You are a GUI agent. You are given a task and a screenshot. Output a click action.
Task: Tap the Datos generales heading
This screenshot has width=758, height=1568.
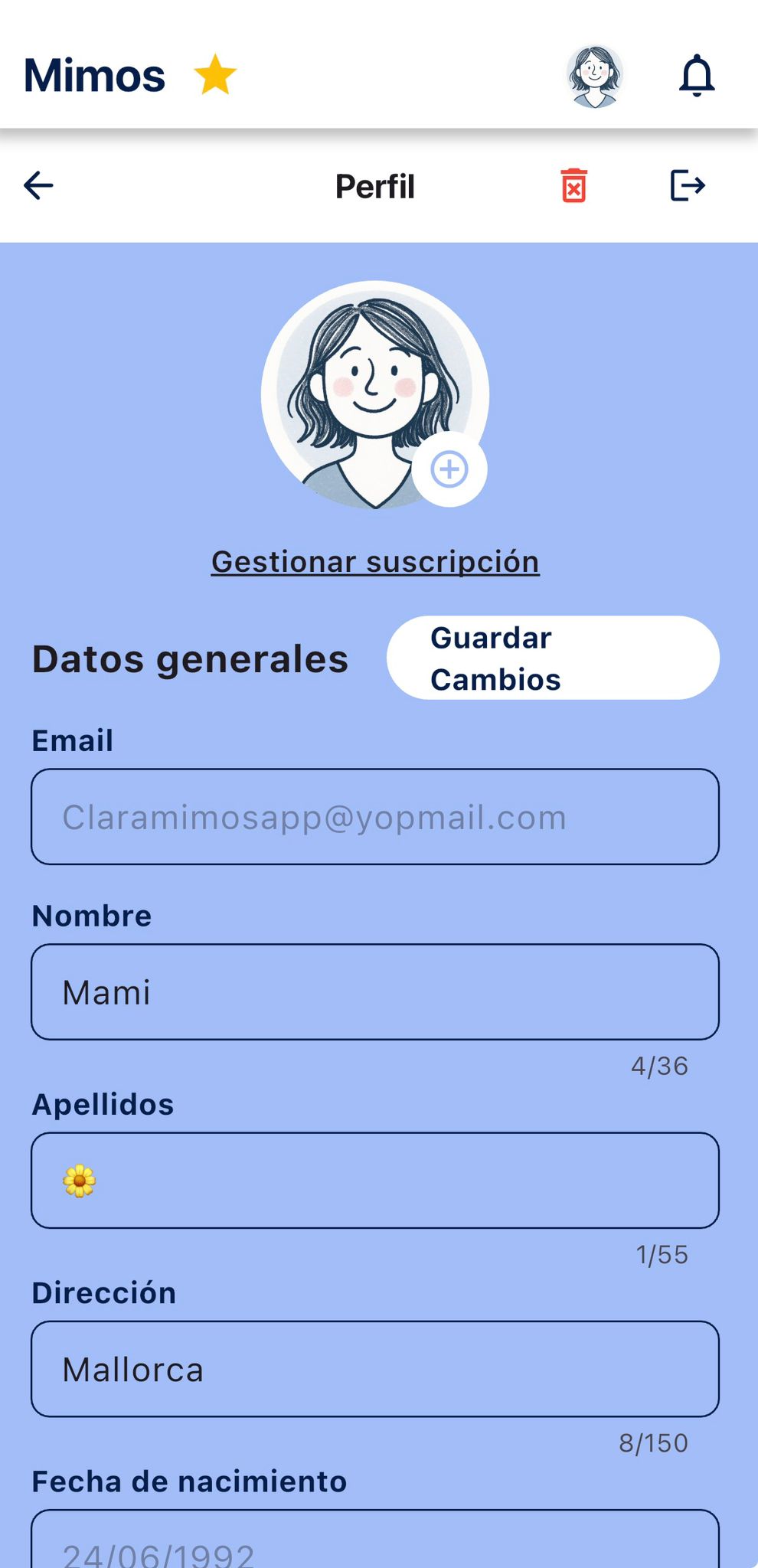click(x=189, y=658)
